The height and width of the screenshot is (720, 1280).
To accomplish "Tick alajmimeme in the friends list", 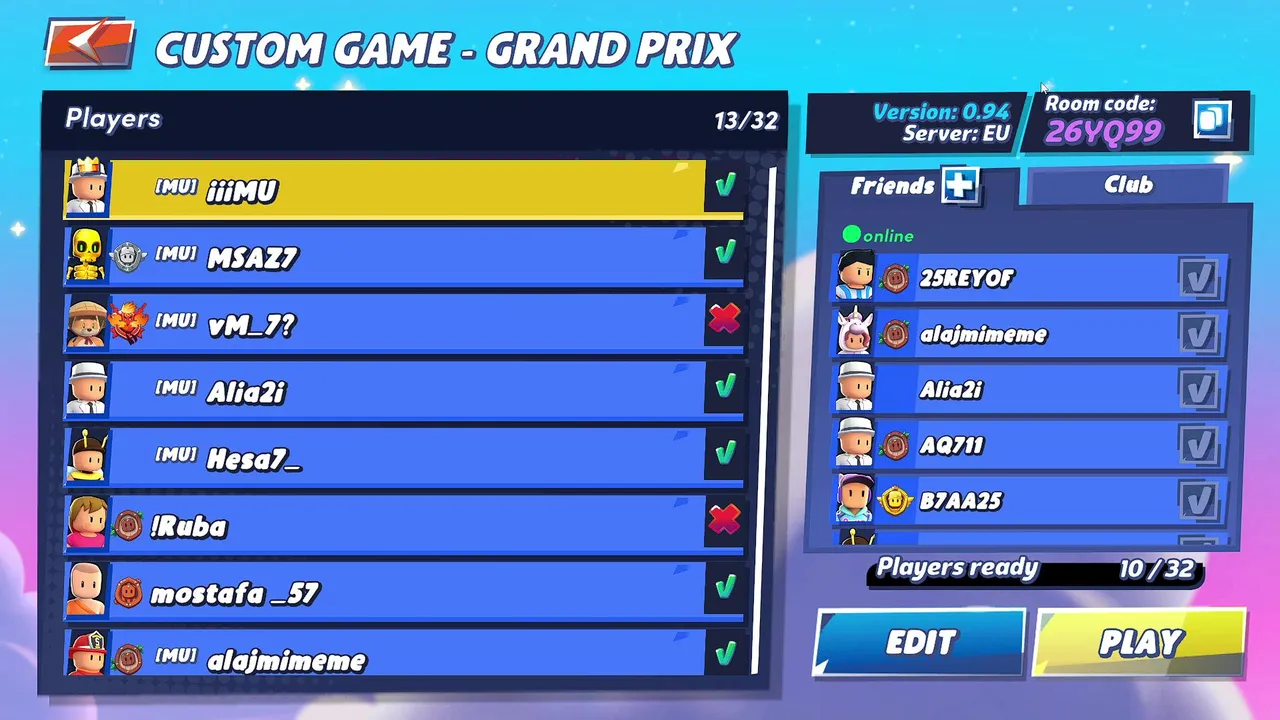I will 1198,334.
